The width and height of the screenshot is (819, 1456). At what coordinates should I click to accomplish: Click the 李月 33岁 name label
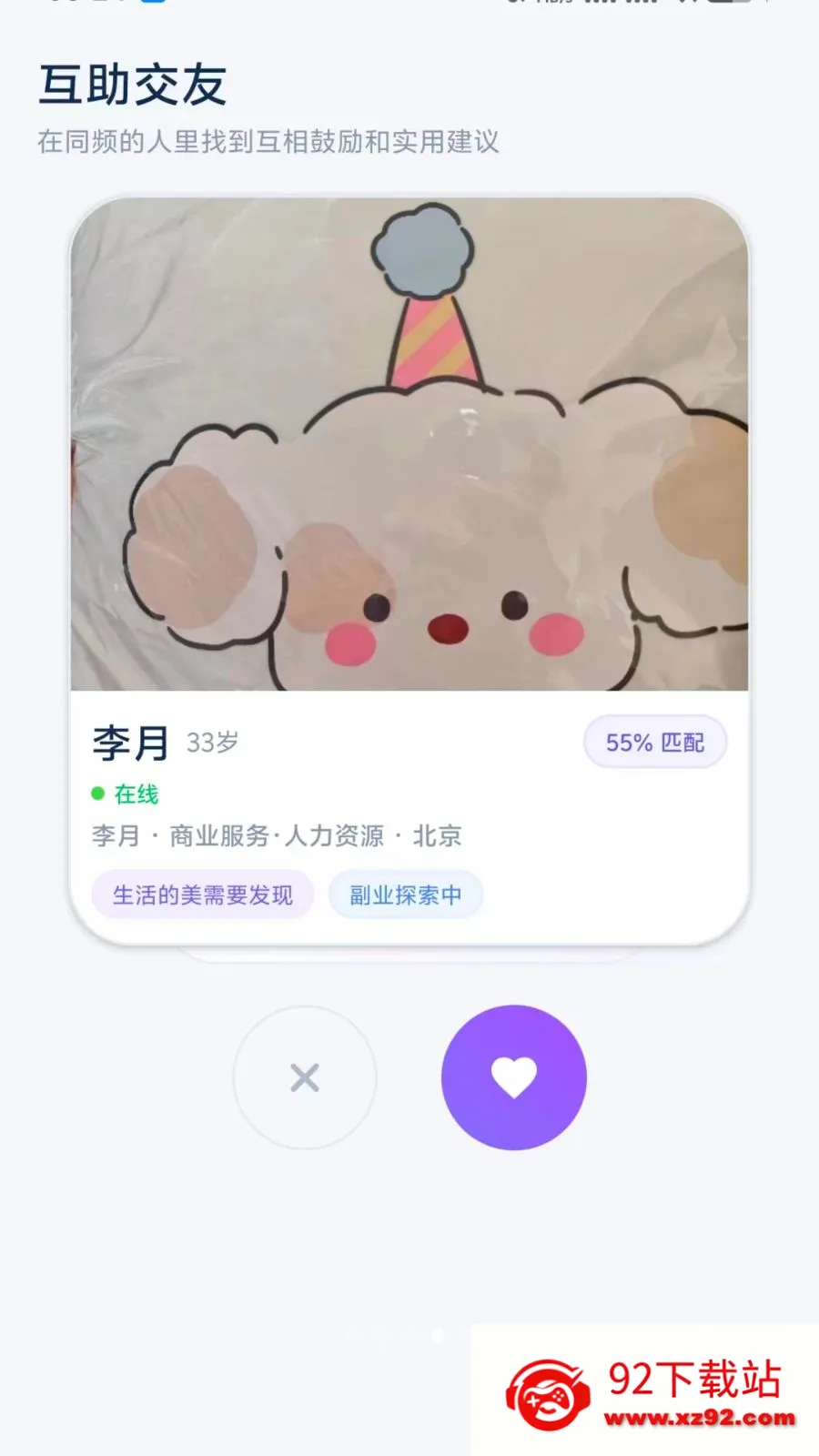click(x=164, y=742)
